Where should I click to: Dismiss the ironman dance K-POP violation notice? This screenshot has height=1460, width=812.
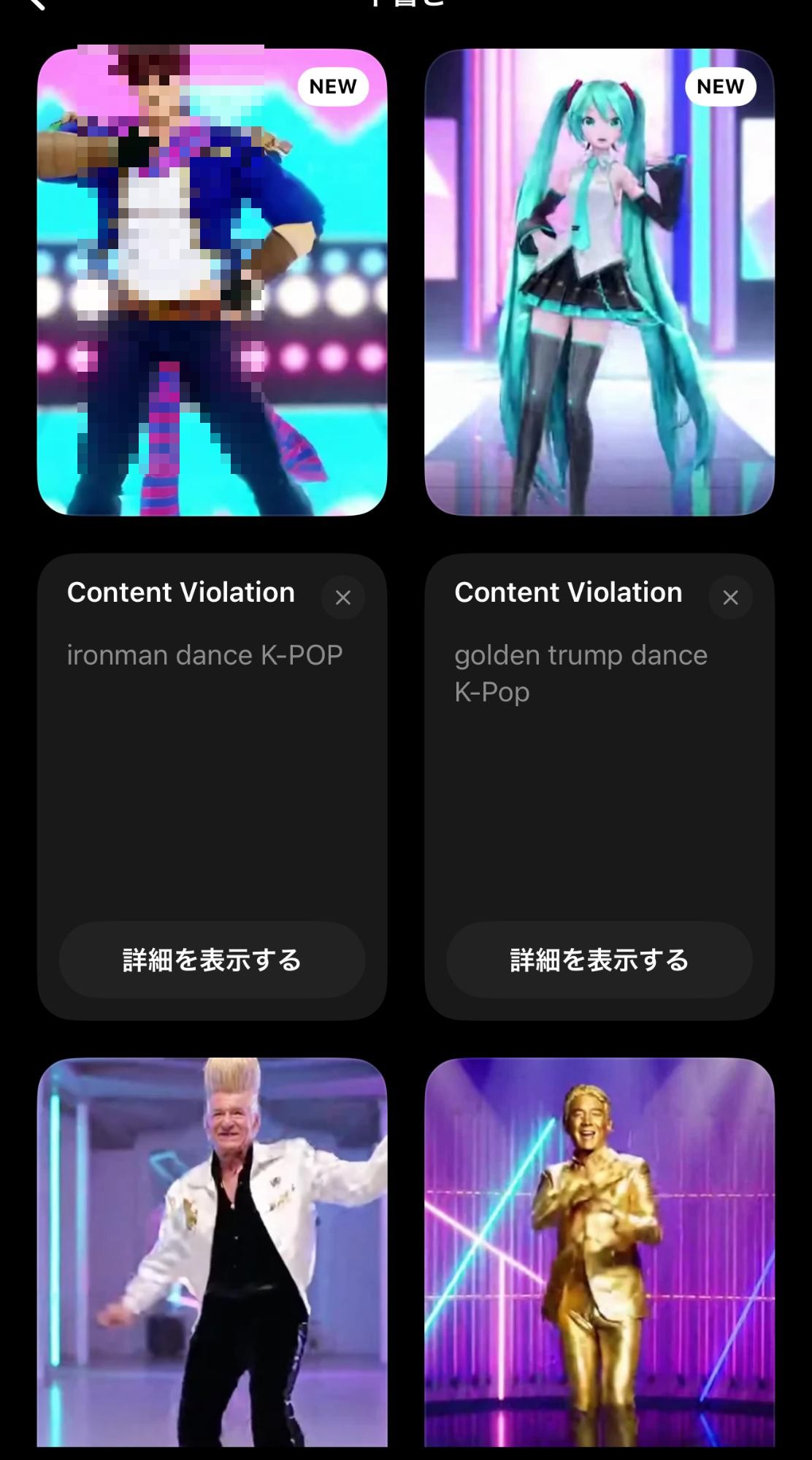[x=343, y=597]
